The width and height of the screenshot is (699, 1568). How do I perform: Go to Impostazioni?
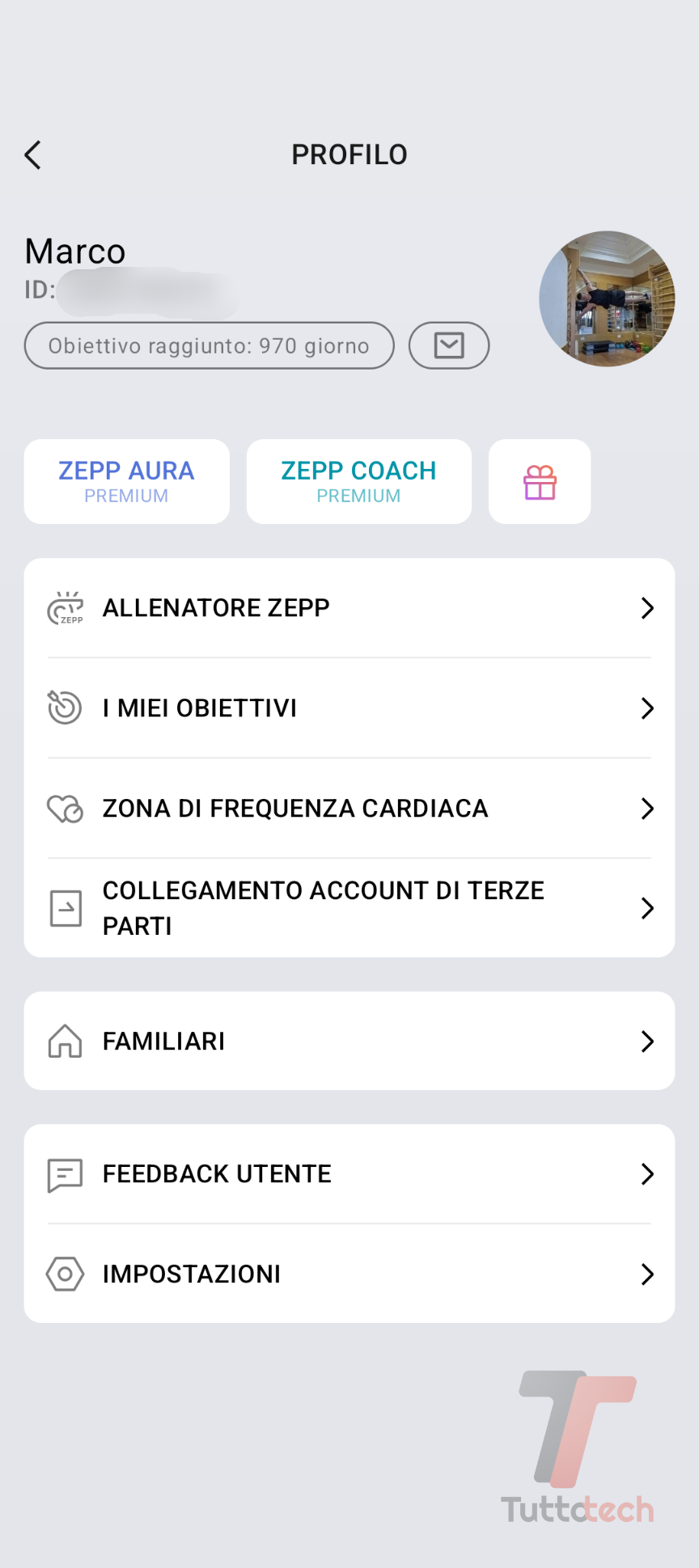click(349, 1274)
